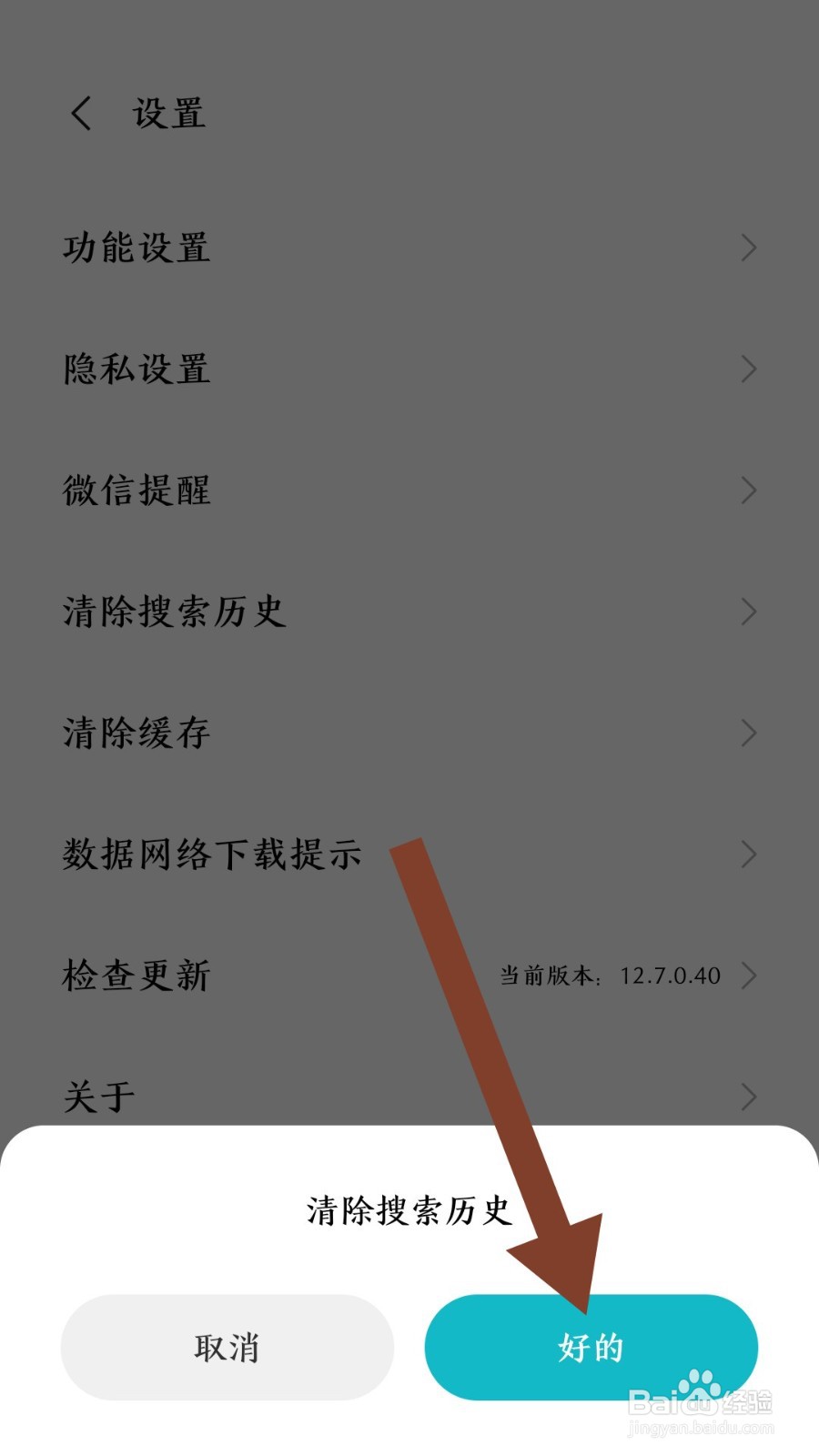Open the 功能设置 settings entry
Image resolution: width=819 pixels, height=1456 pixels.
click(x=135, y=247)
